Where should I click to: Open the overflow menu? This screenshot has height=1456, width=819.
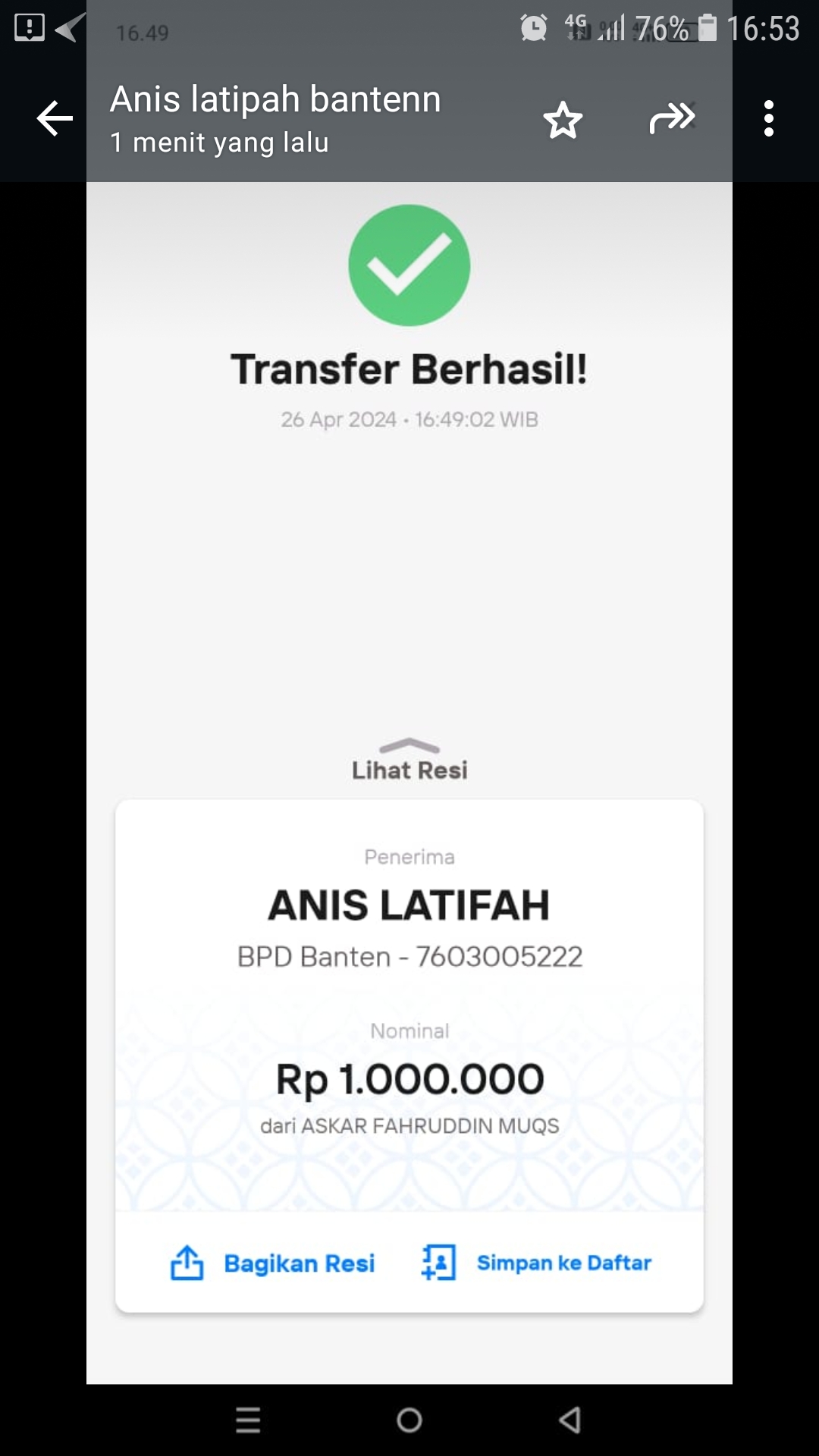click(769, 119)
